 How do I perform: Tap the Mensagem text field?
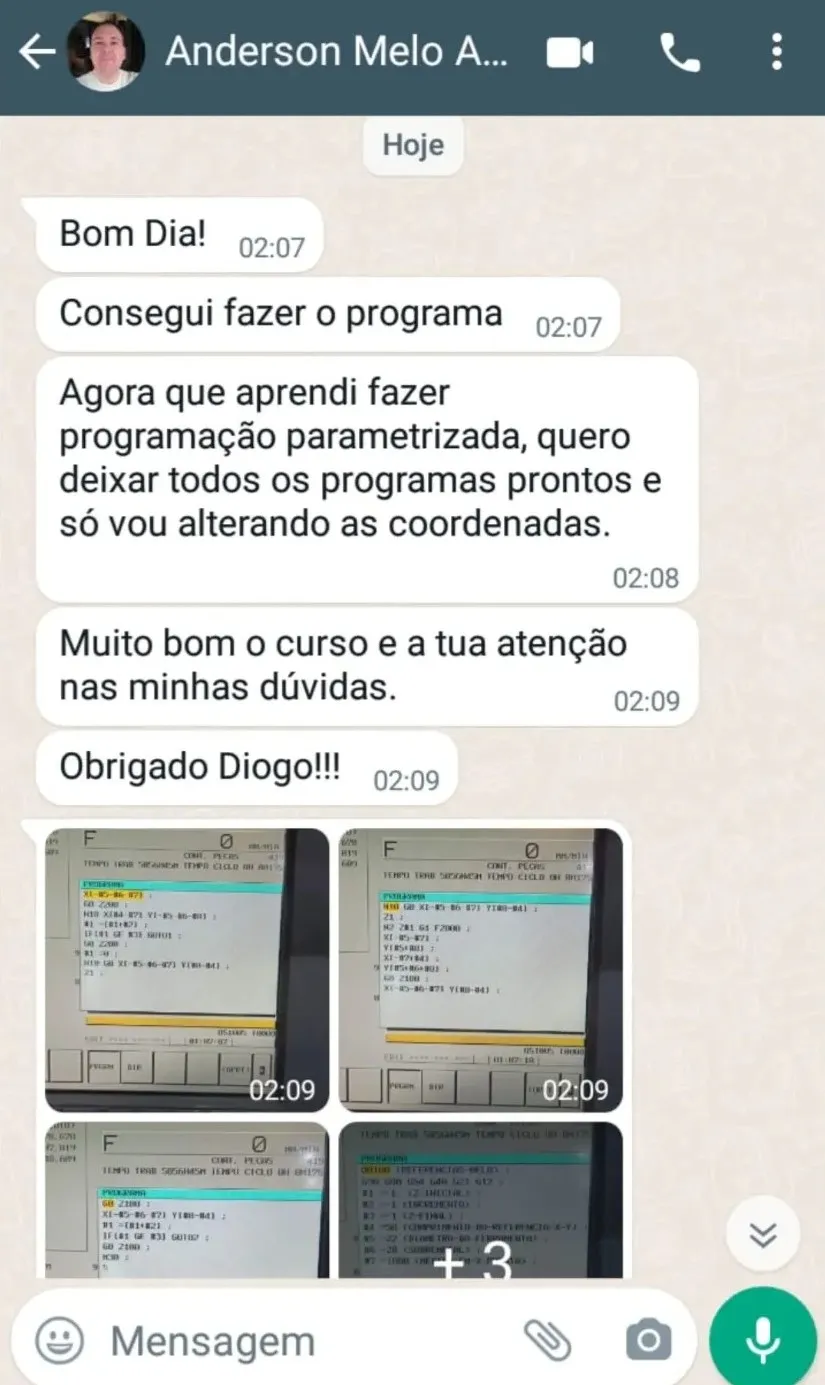click(x=300, y=1341)
